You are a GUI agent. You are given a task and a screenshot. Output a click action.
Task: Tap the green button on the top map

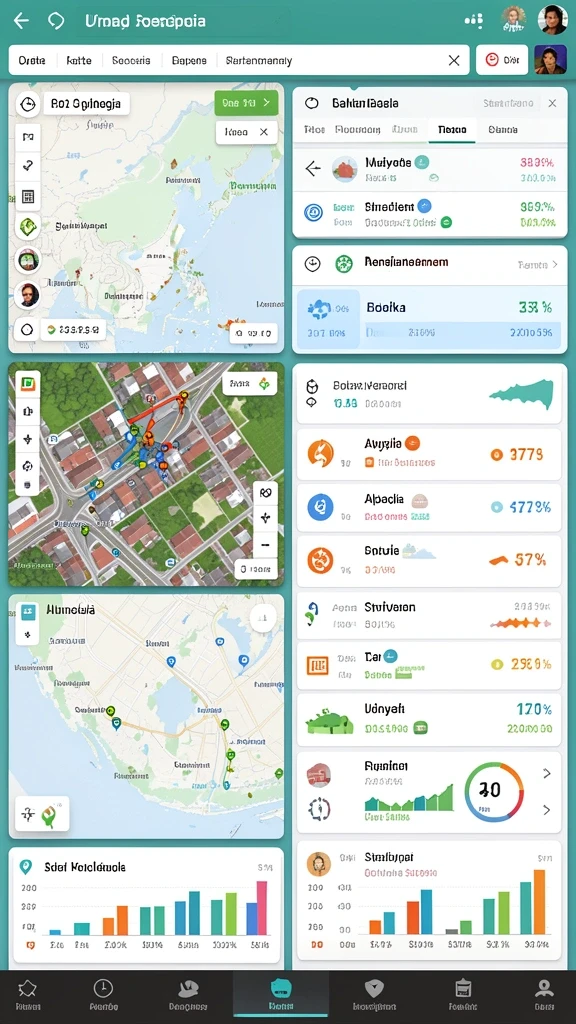(246, 103)
